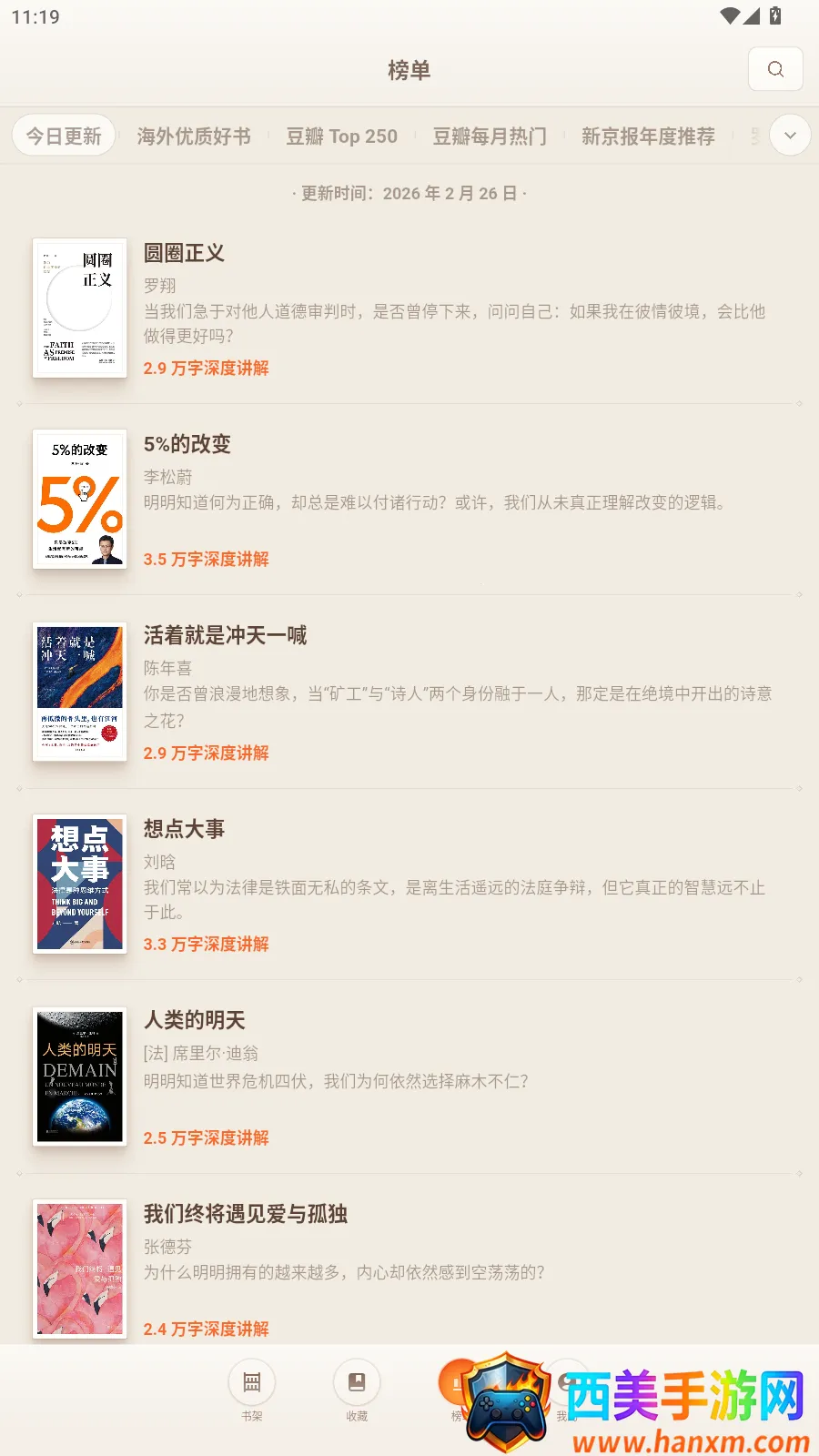Screen dimensions: 819x1456
Task: Open the book 我们终将遇见爱与孤独
Action: click(x=245, y=1214)
